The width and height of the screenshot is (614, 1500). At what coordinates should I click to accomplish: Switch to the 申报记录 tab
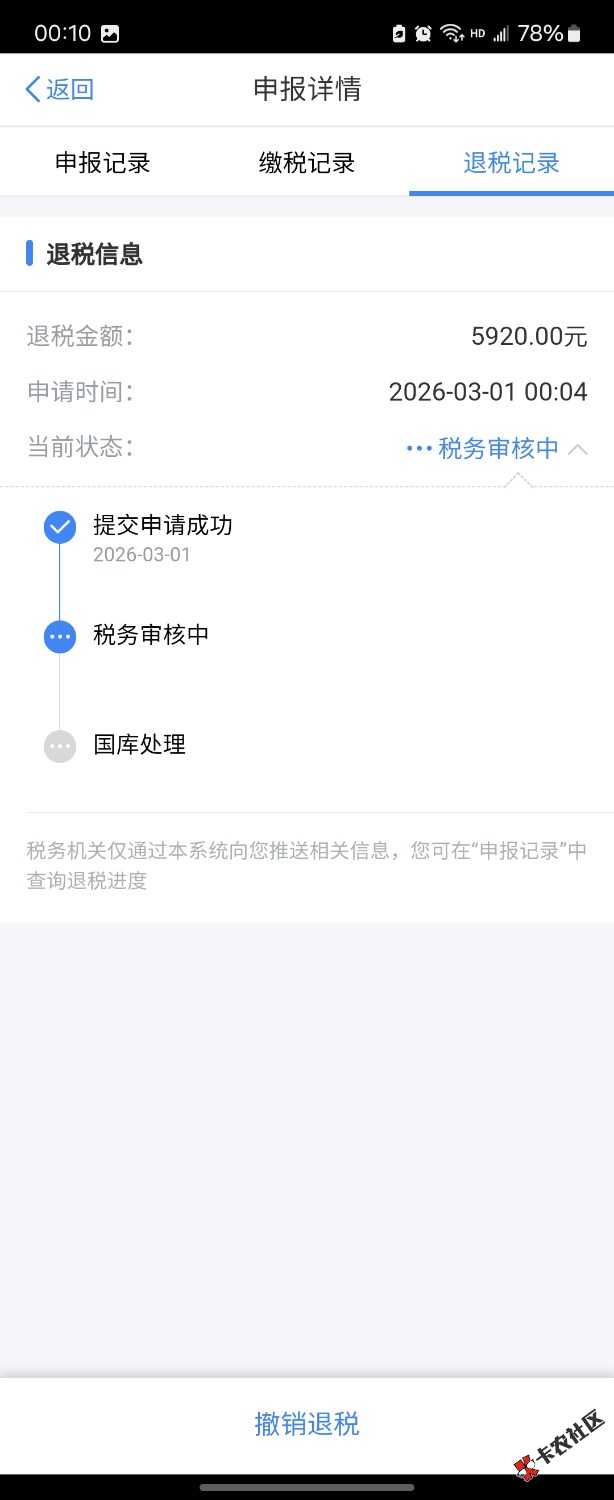[x=102, y=163]
